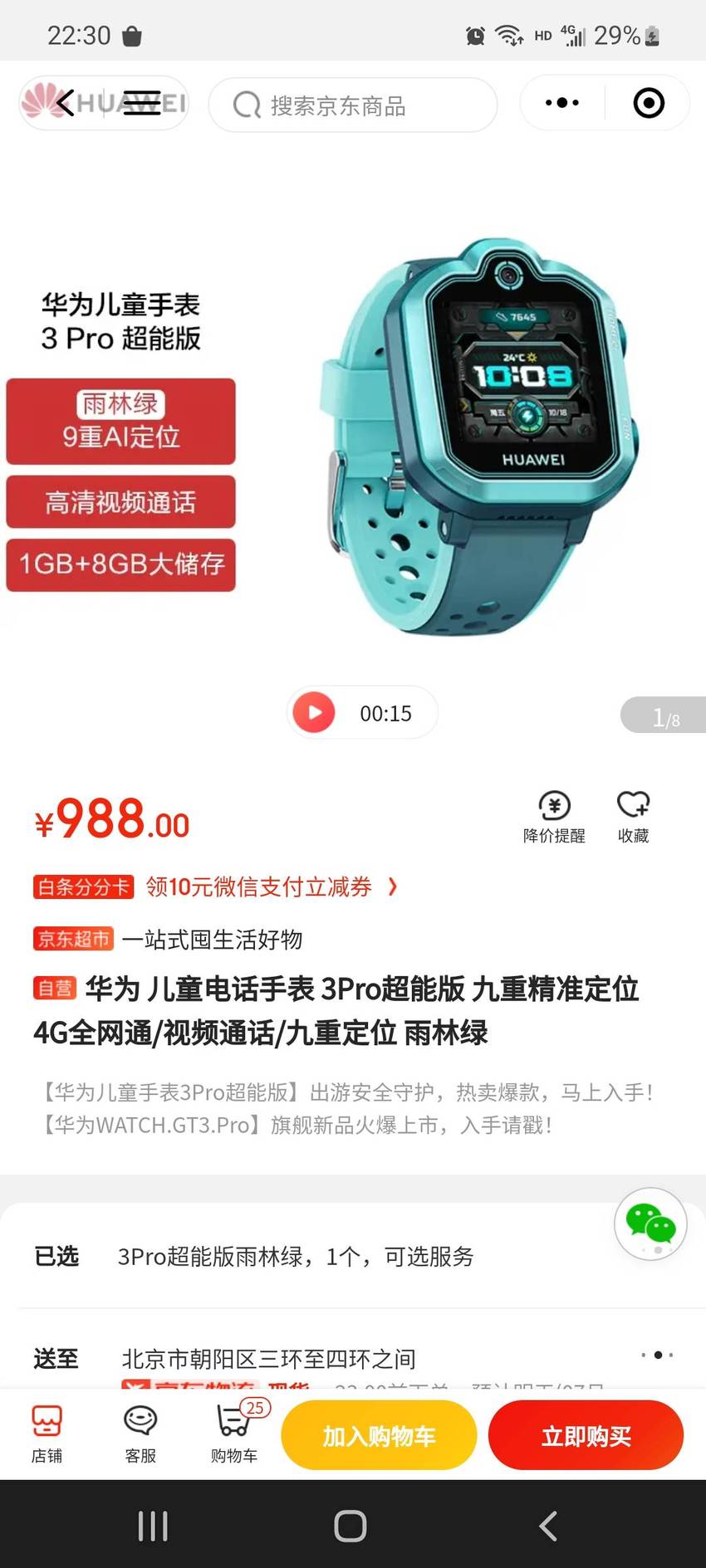Open the hamburger menu in the header
This screenshot has height=1568, width=706.
(x=141, y=103)
